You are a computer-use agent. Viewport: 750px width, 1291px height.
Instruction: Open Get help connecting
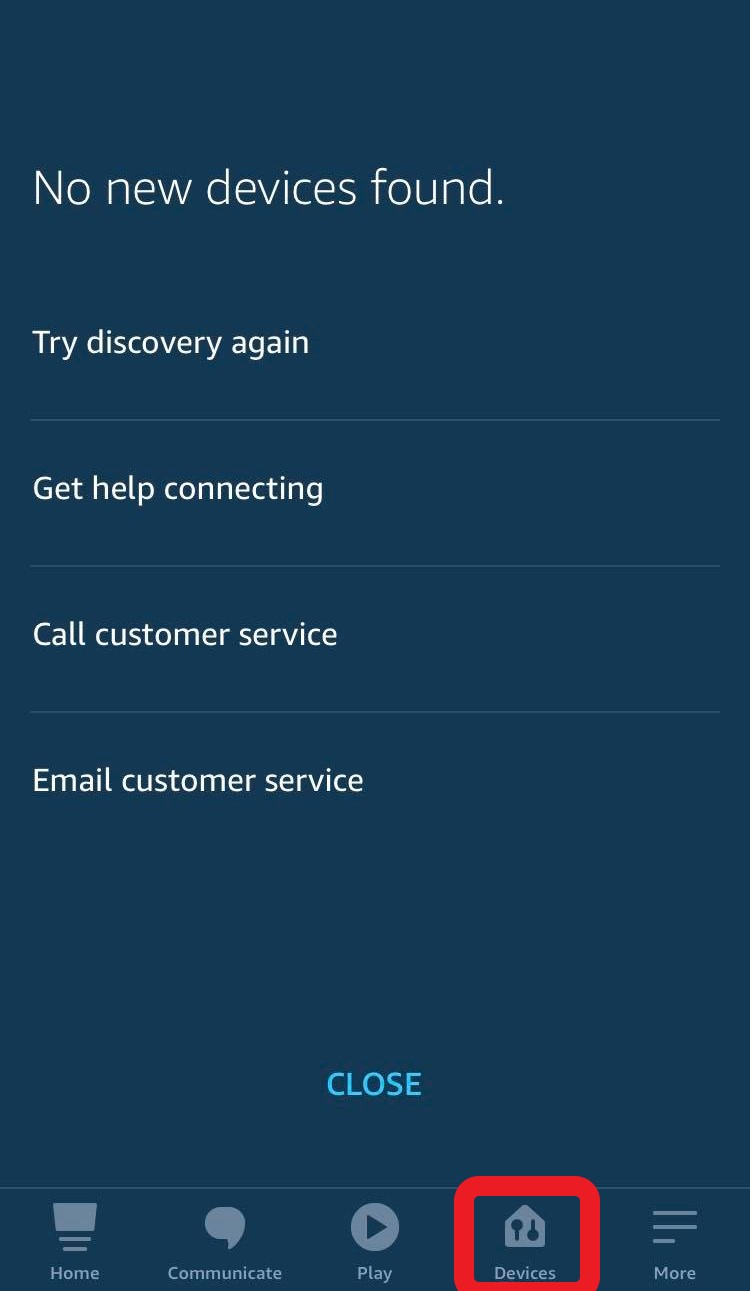178,489
